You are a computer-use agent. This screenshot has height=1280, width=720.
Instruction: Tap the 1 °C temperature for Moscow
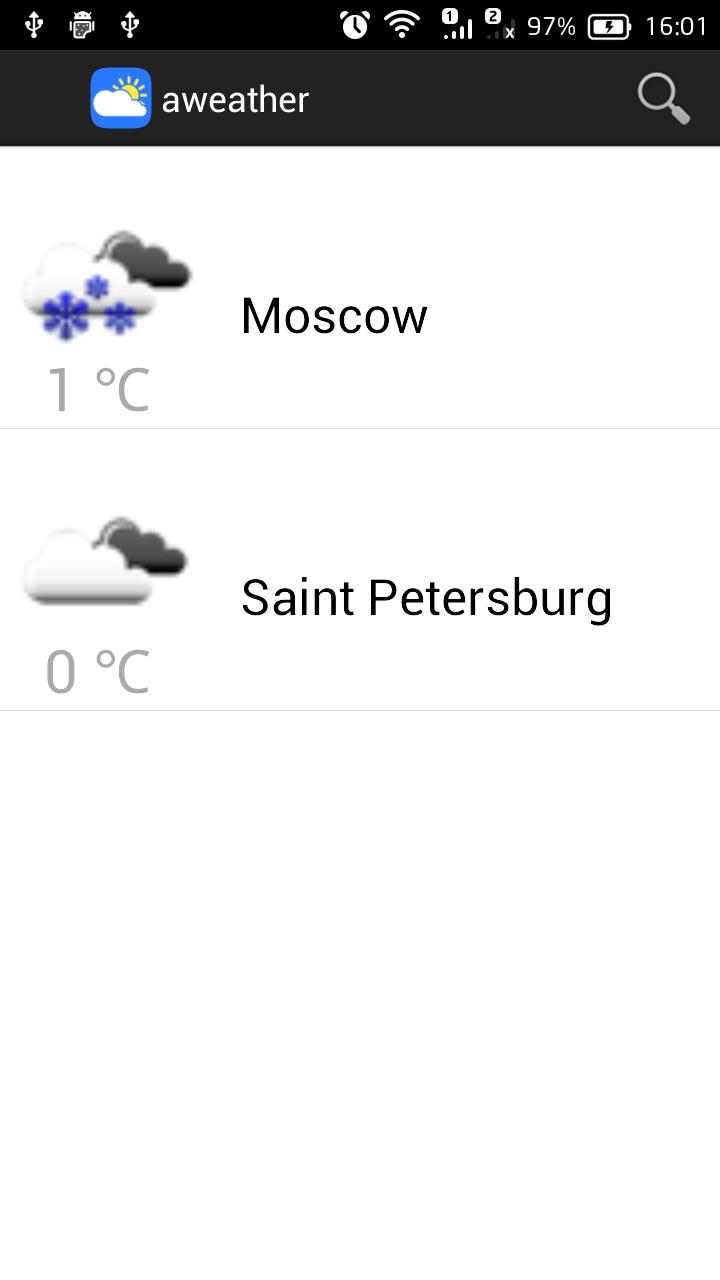[x=99, y=390]
